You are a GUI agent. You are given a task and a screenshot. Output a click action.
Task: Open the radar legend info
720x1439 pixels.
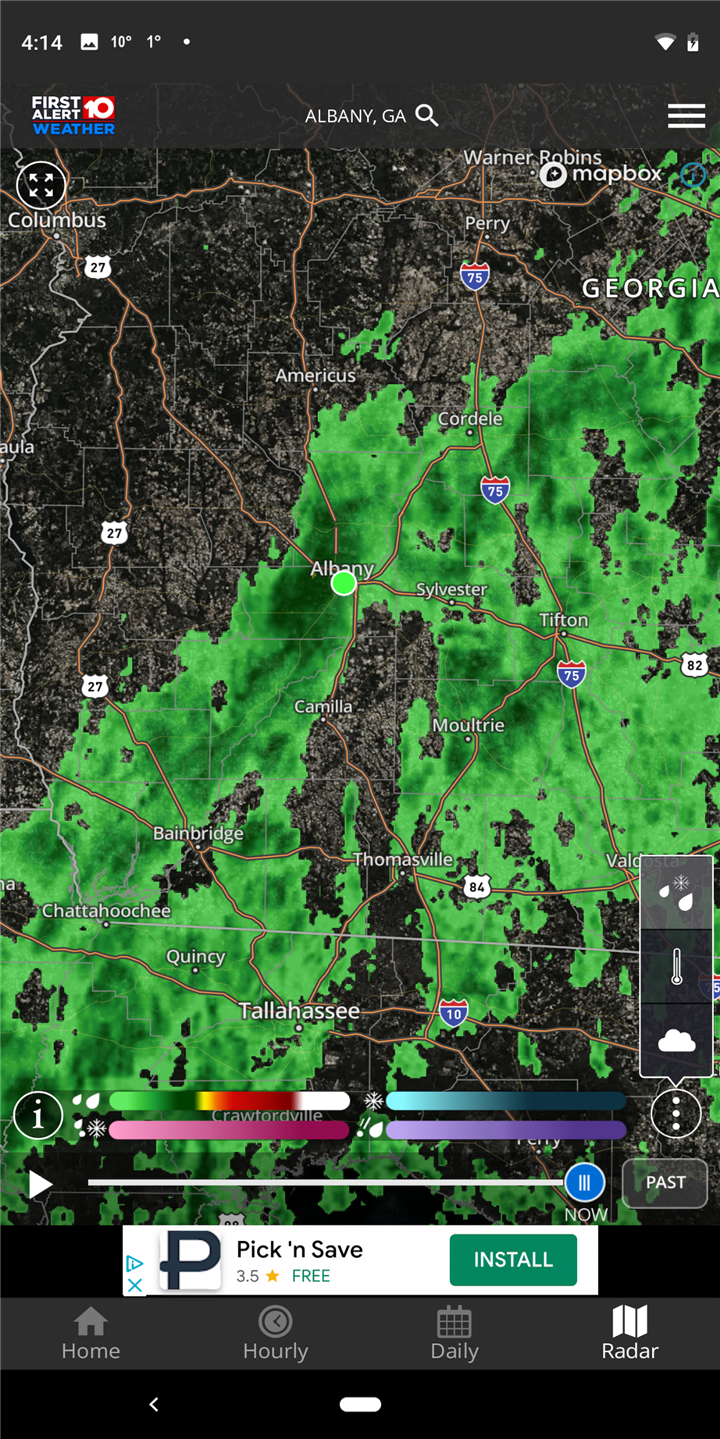pyautogui.click(x=38, y=1114)
